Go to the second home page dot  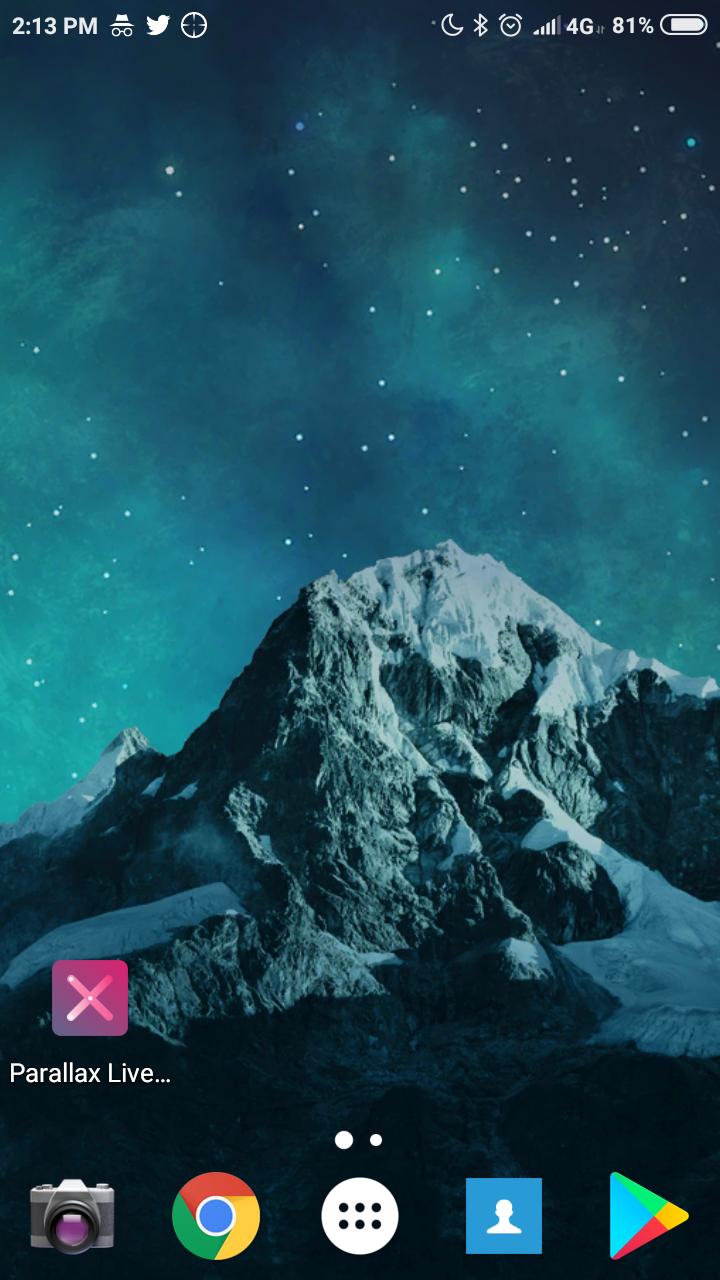(376, 1140)
